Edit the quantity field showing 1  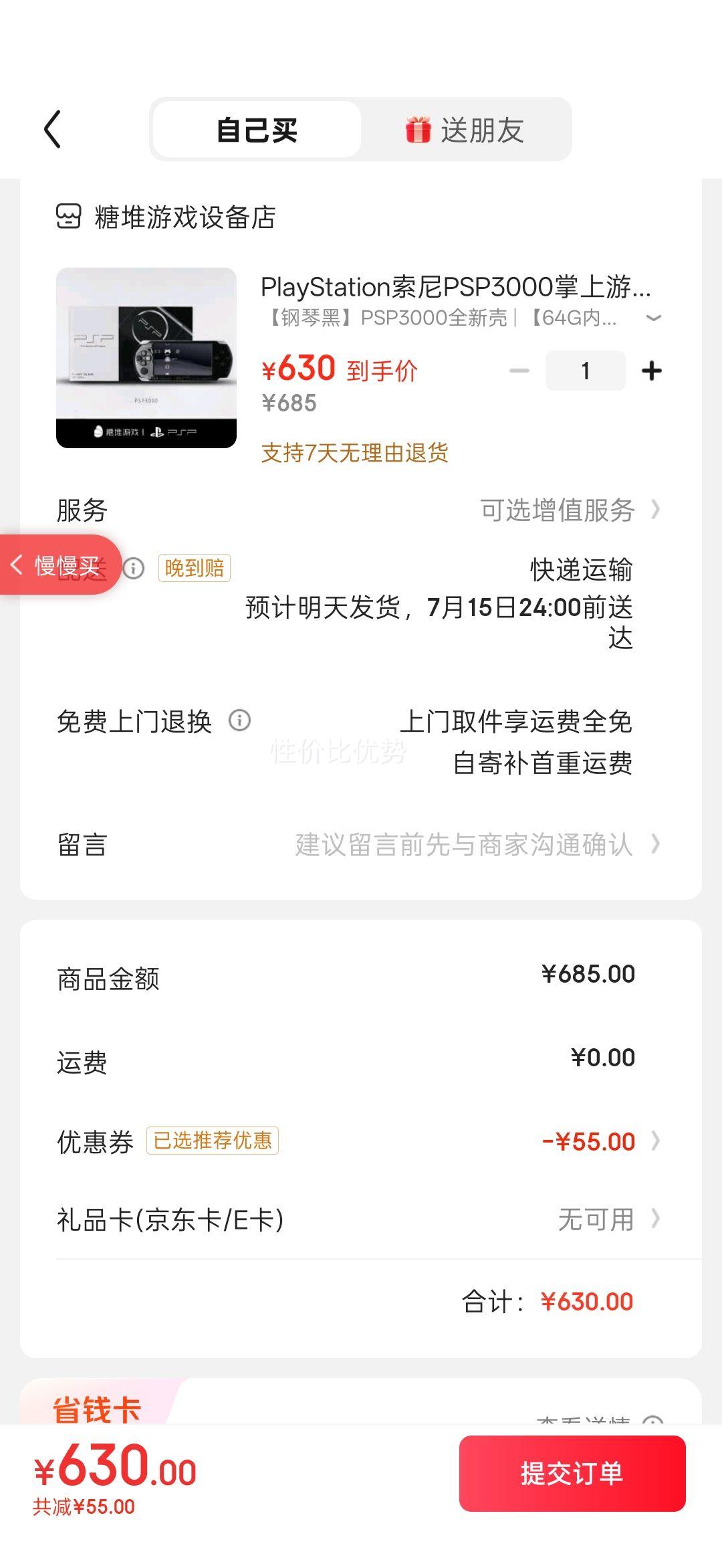[585, 371]
